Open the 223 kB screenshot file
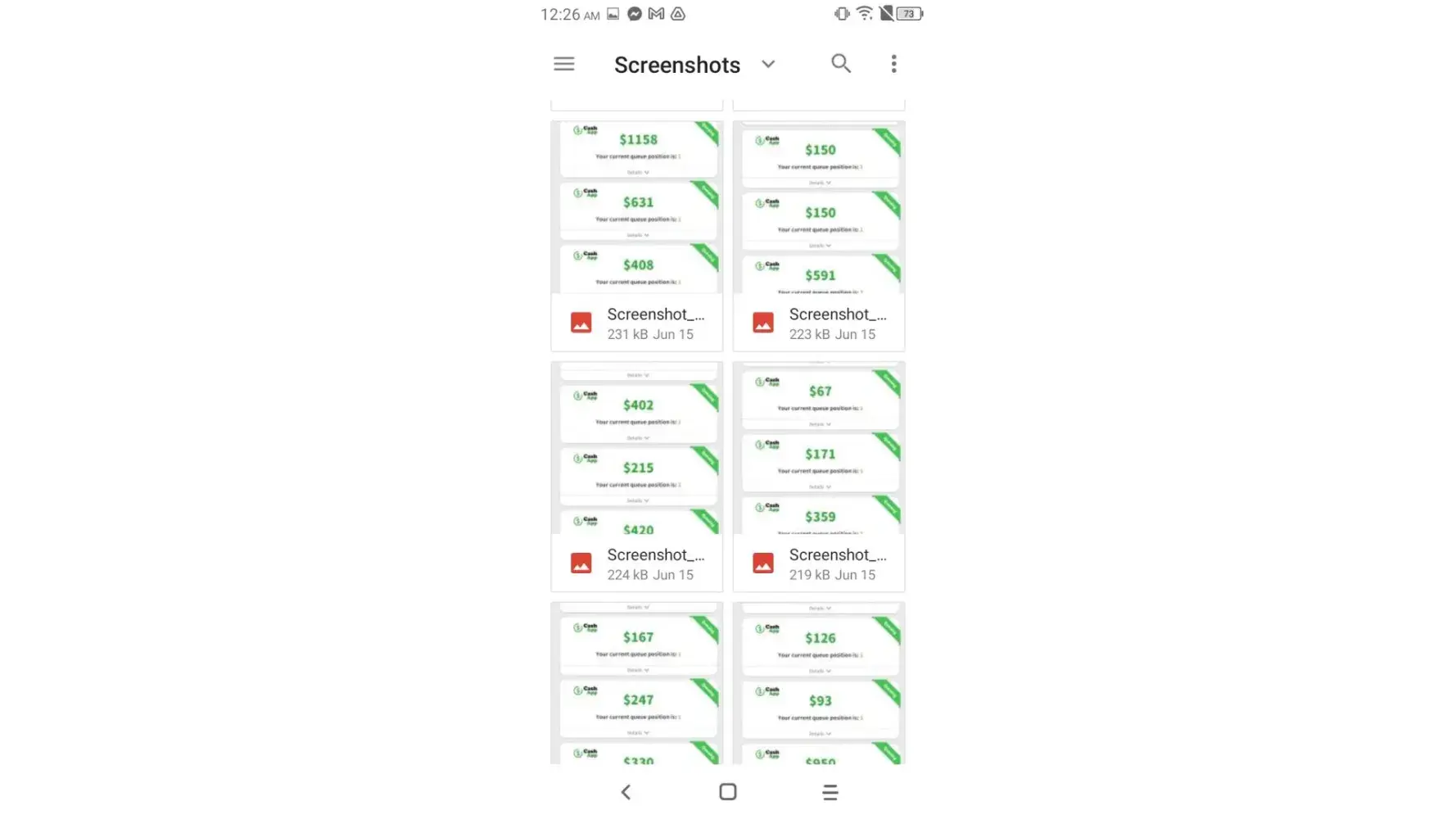Image resolution: width=1456 pixels, height=819 pixels. point(819,238)
